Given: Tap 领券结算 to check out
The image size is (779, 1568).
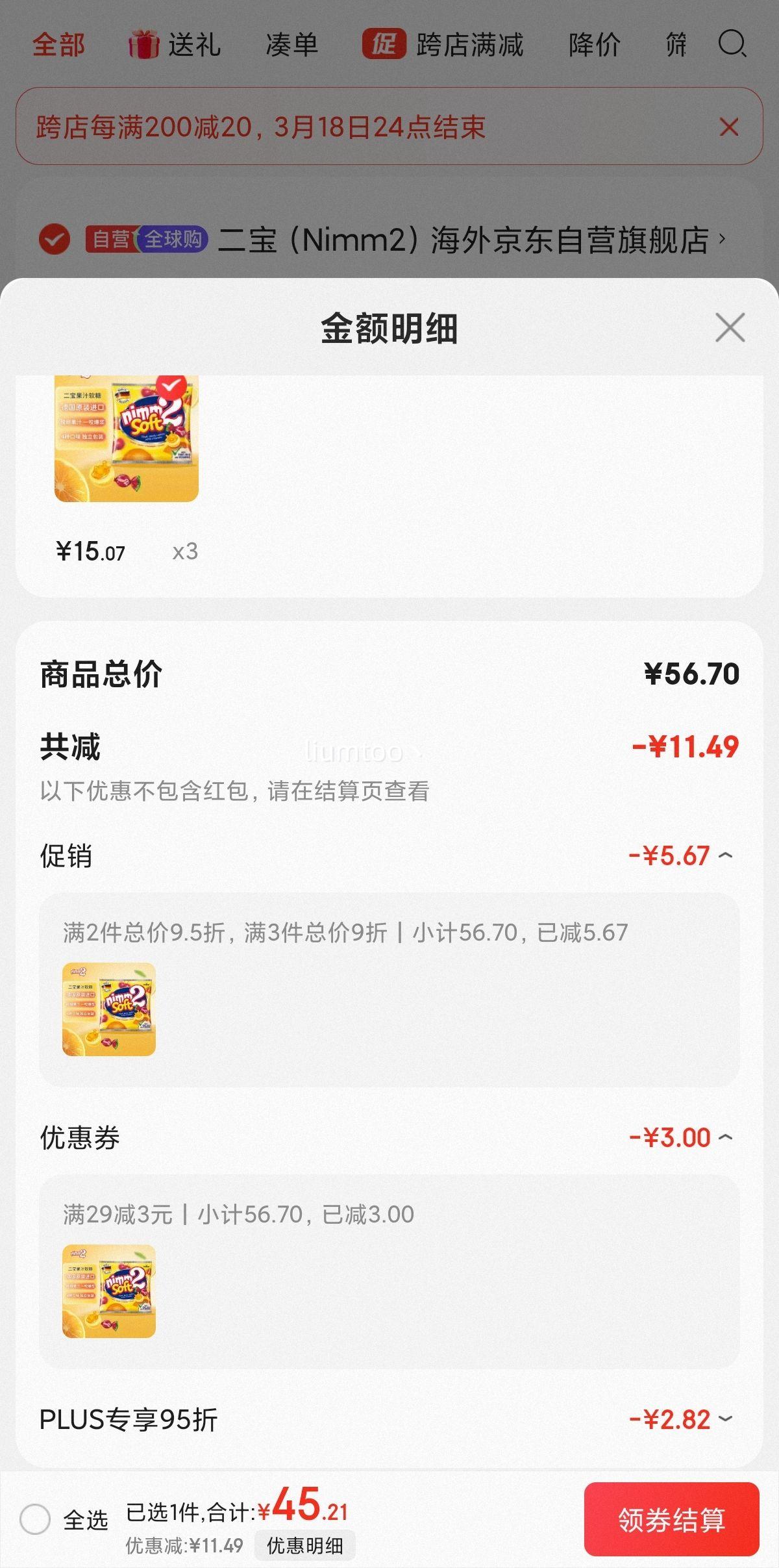Looking at the screenshot, I should point(671,1519).
